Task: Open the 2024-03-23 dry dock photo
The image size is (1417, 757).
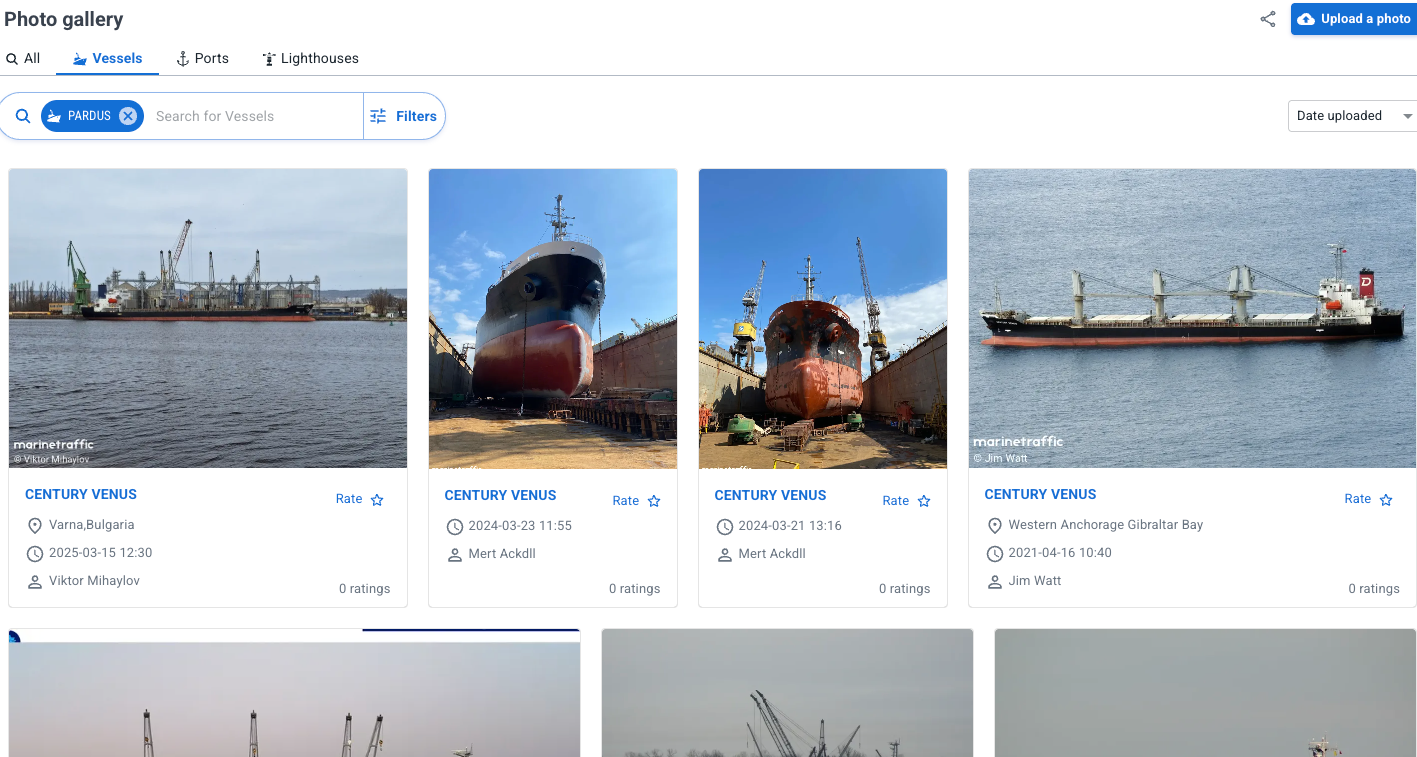Action: point(553,318)
